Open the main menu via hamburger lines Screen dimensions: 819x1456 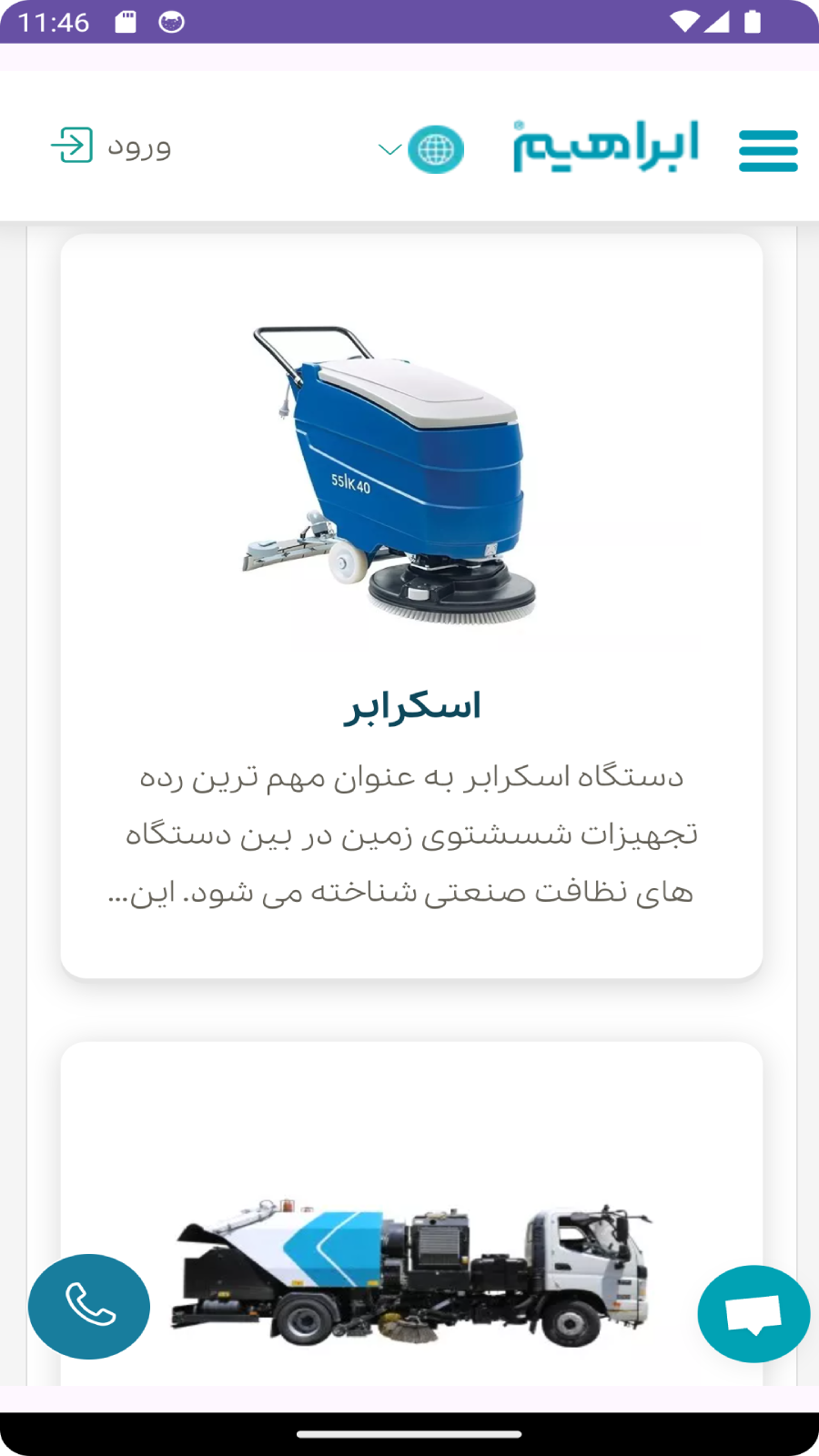pos(769,150)
